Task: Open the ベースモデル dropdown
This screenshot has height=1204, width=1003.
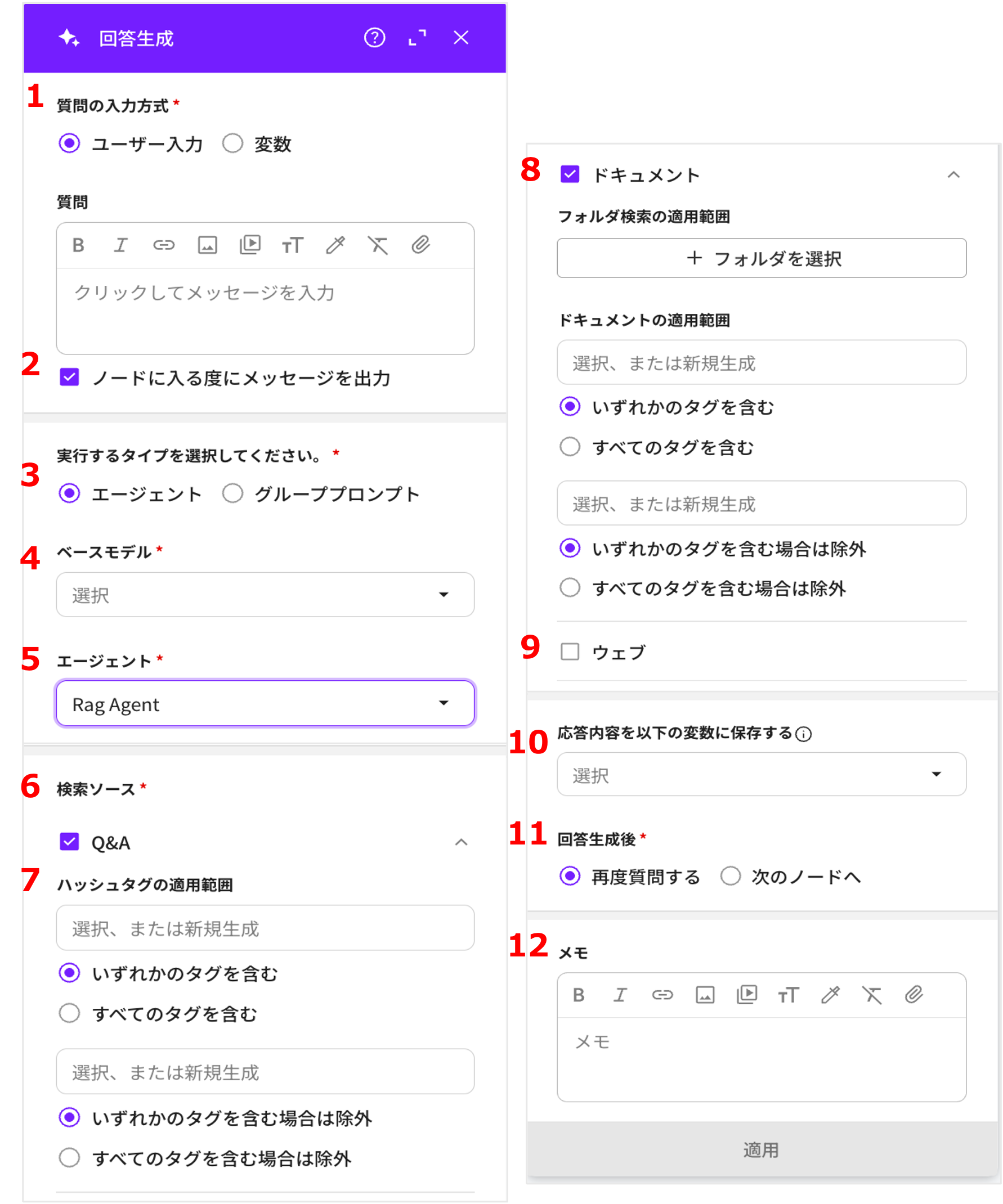Action: (265, 595)
